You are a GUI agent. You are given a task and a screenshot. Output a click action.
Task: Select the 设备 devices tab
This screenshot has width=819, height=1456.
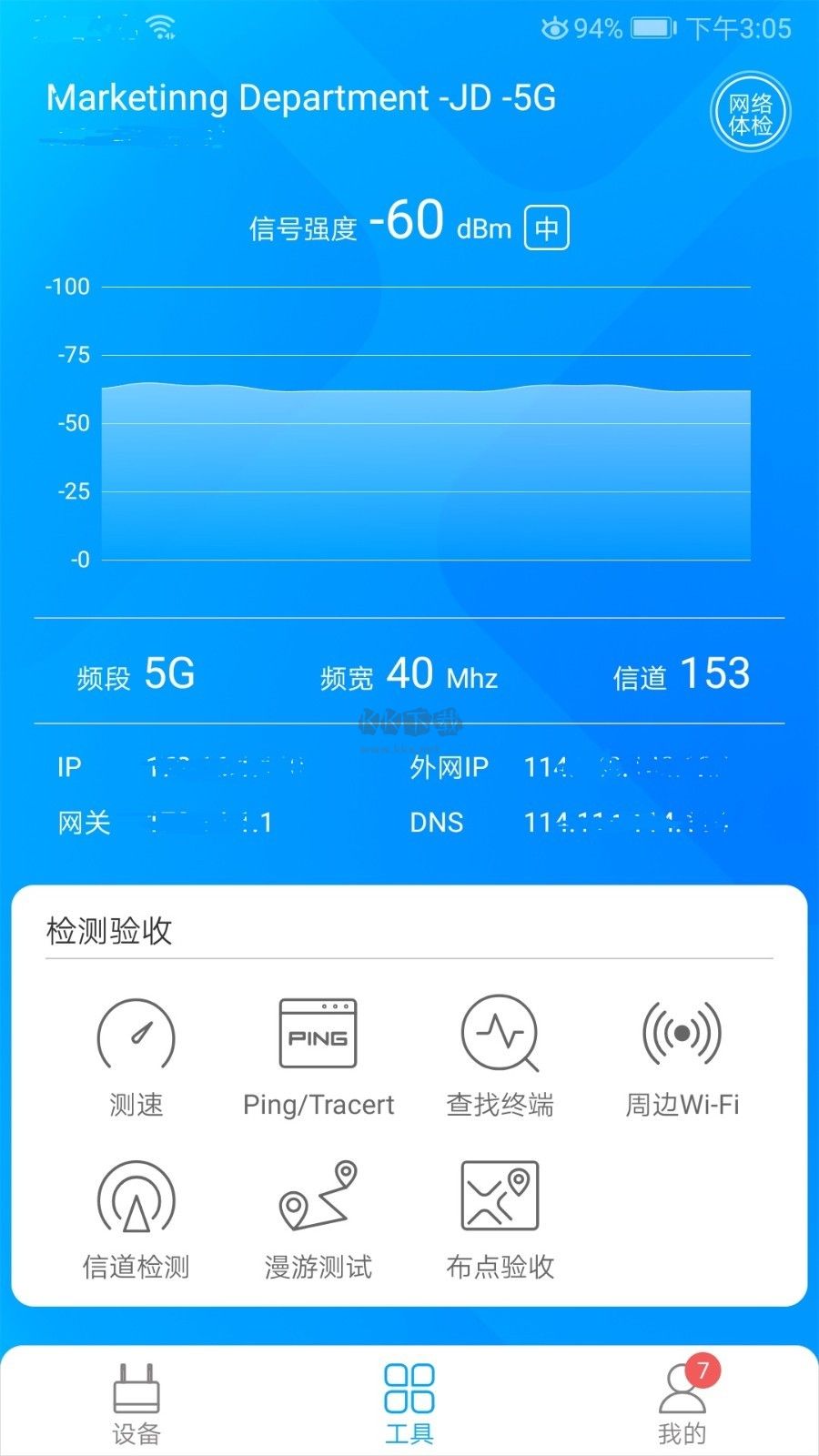pos(136,1397)
